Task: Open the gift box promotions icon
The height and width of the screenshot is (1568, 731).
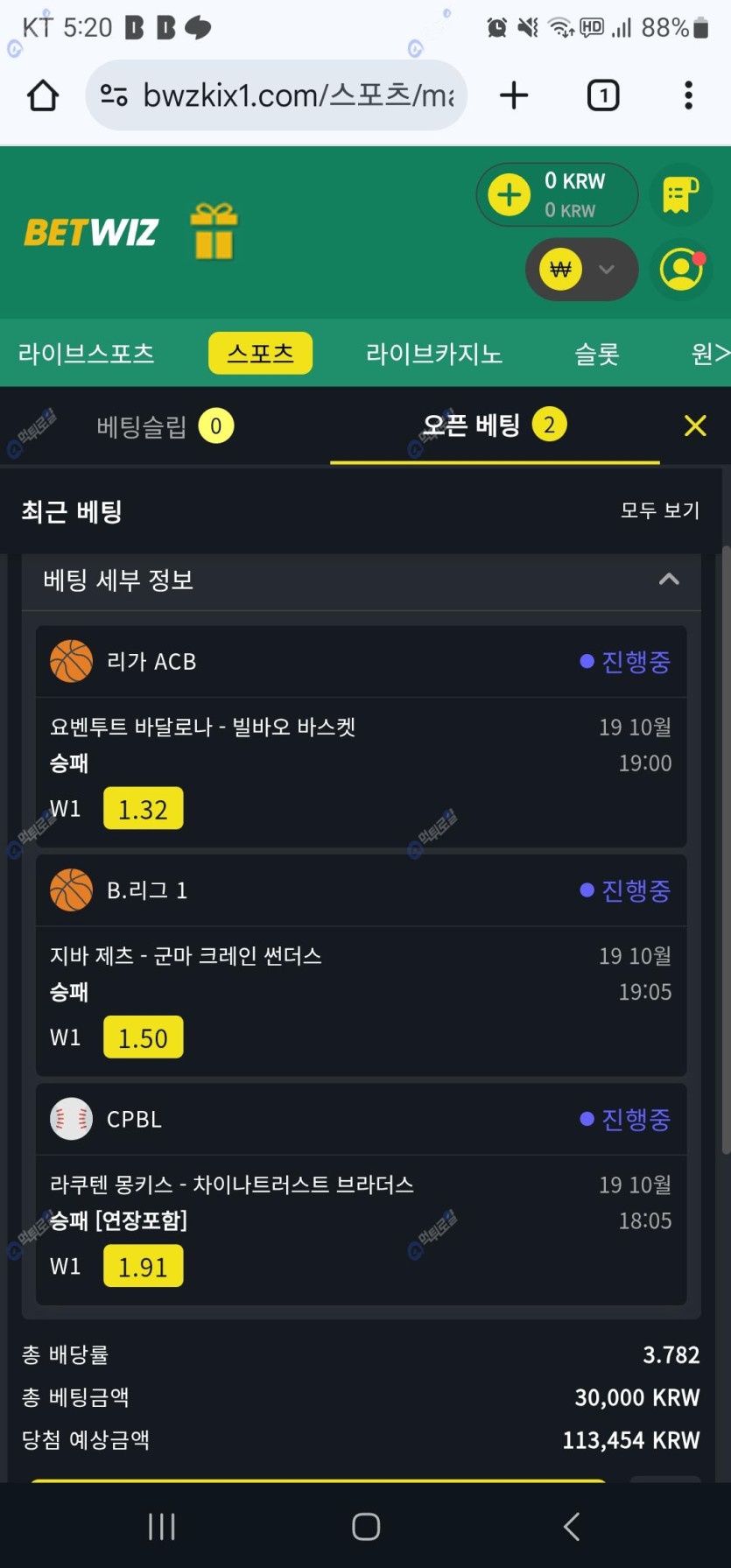Action: click(x=214, y=231)
